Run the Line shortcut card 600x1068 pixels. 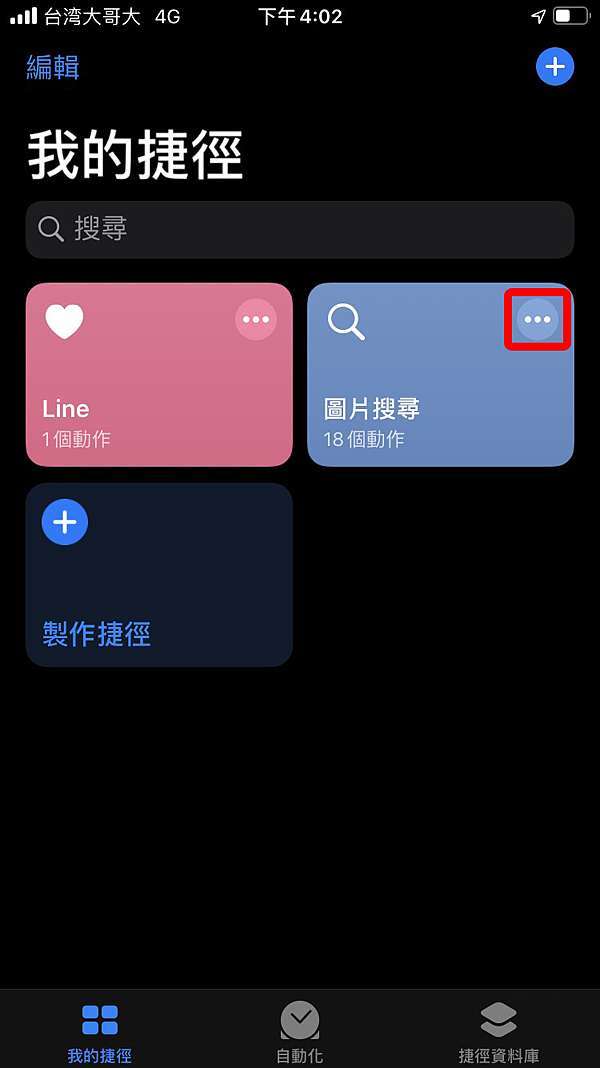[159, 375]
